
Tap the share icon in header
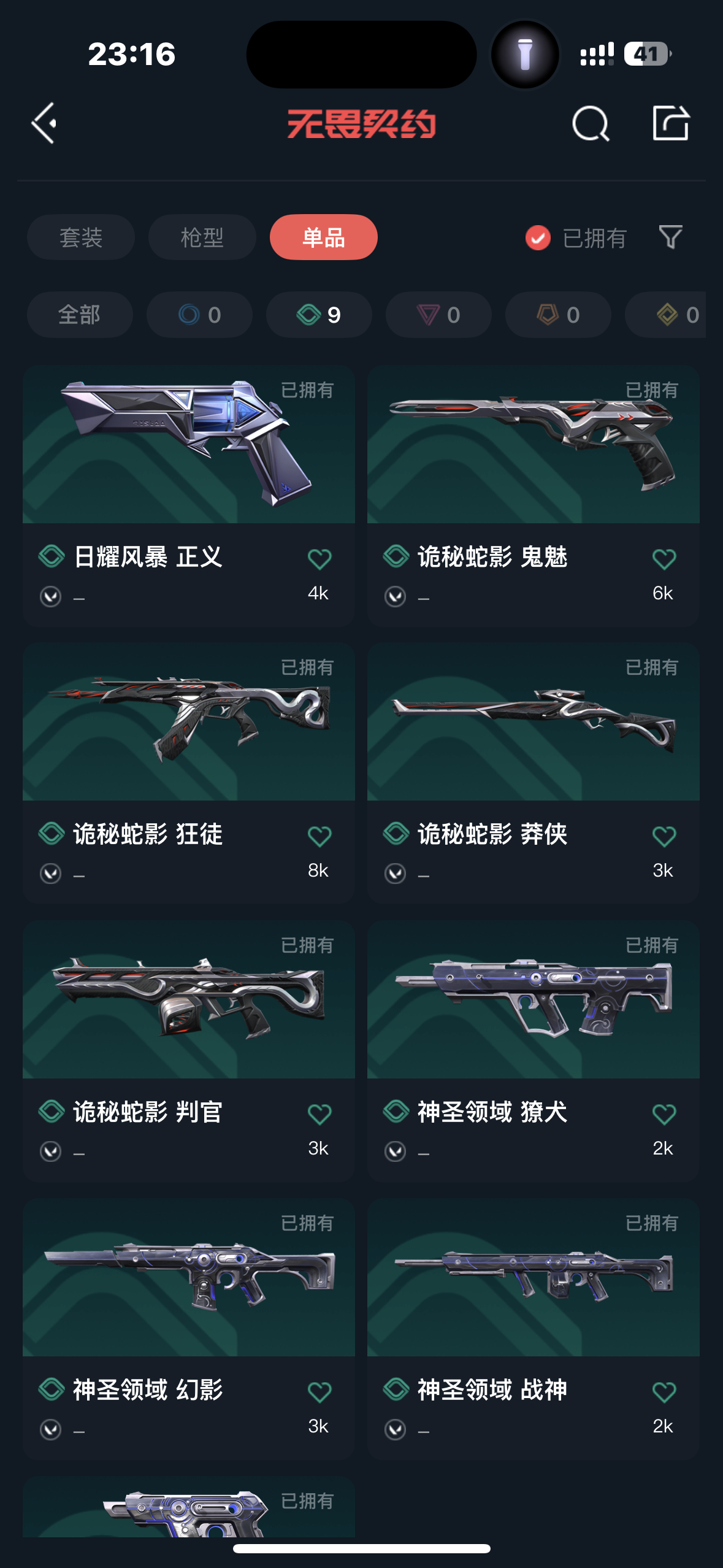670,123
